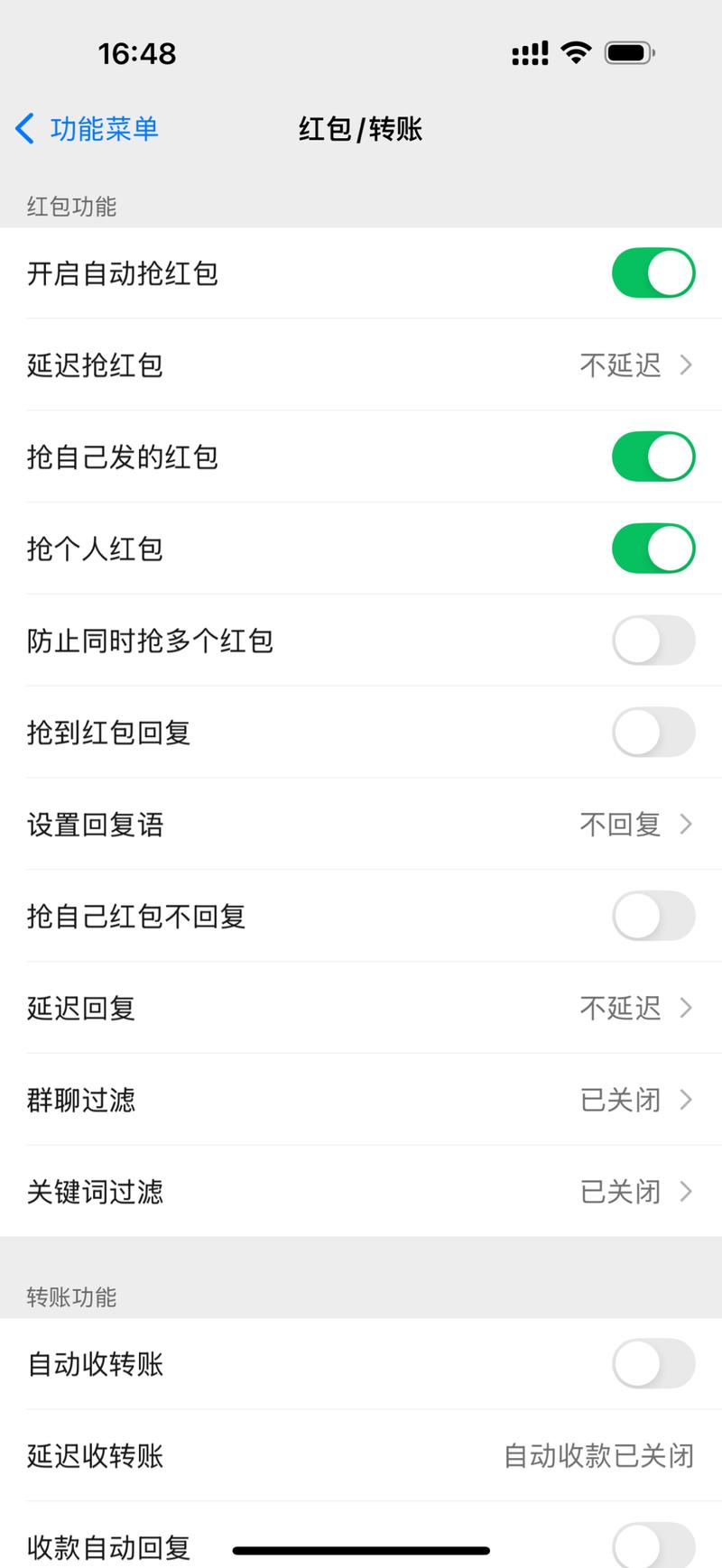Turn on the 抢到红包回复 toggle
The height and width of the screenshot is (1568, 722).
click(x=653, y=732)
